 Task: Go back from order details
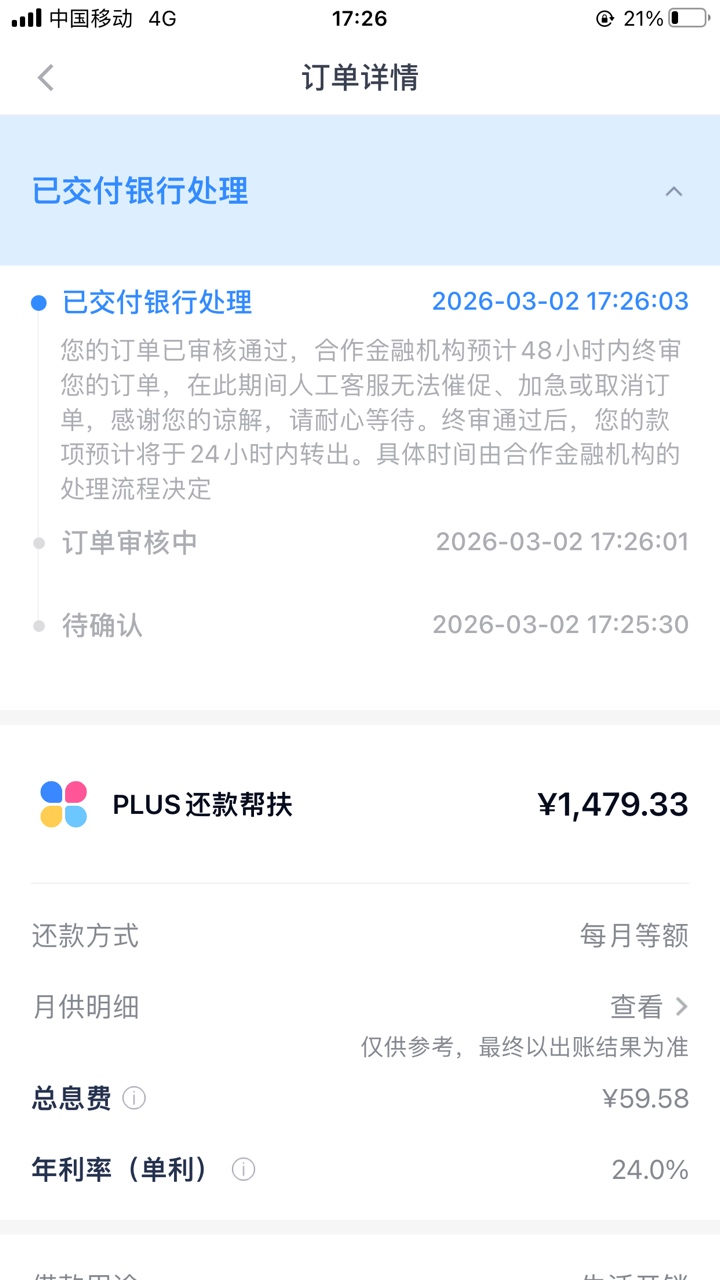45,77
